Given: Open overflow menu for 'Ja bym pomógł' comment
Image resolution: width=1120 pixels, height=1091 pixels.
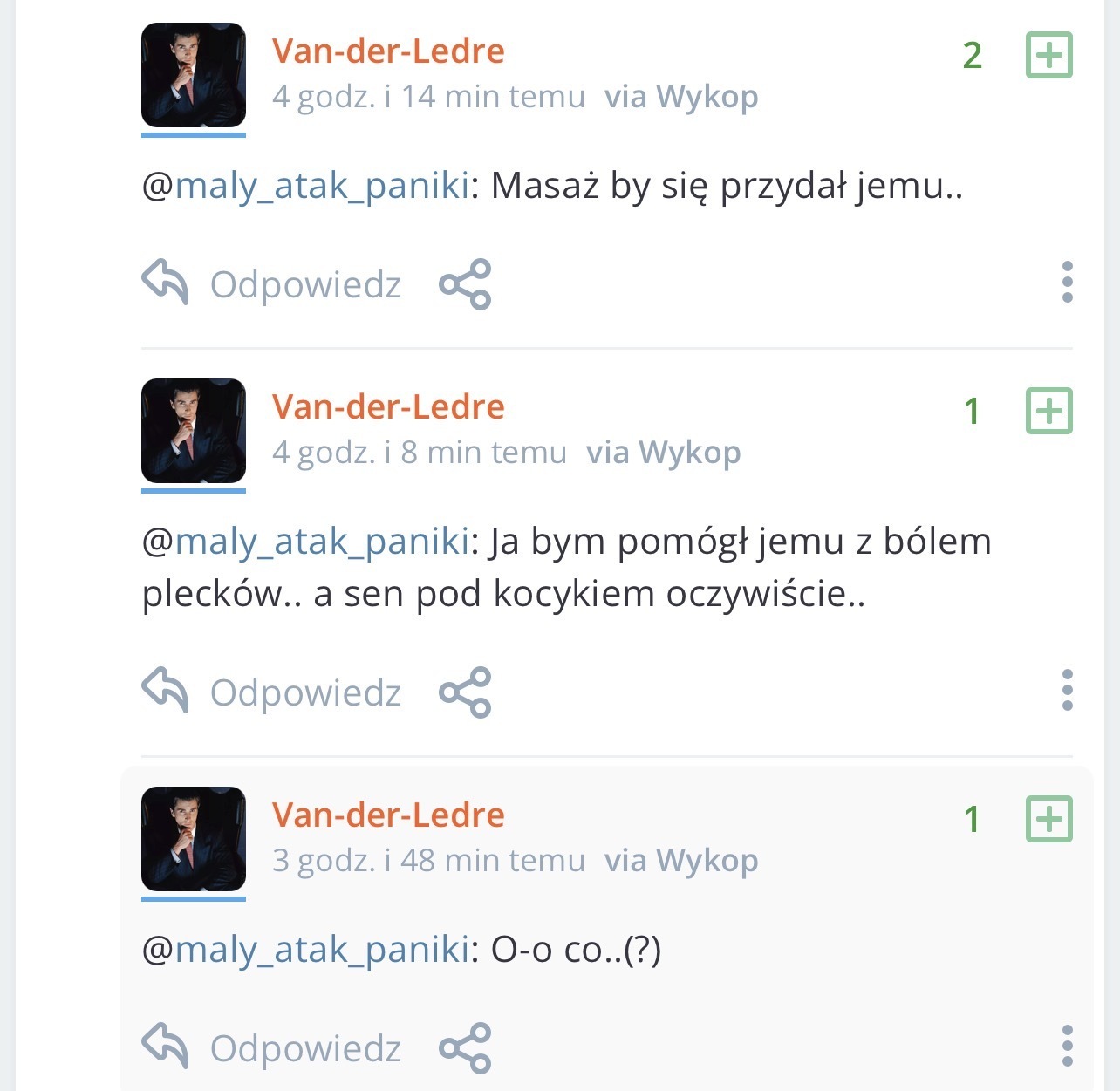Looking at the screenshot, I should 1067,690.
